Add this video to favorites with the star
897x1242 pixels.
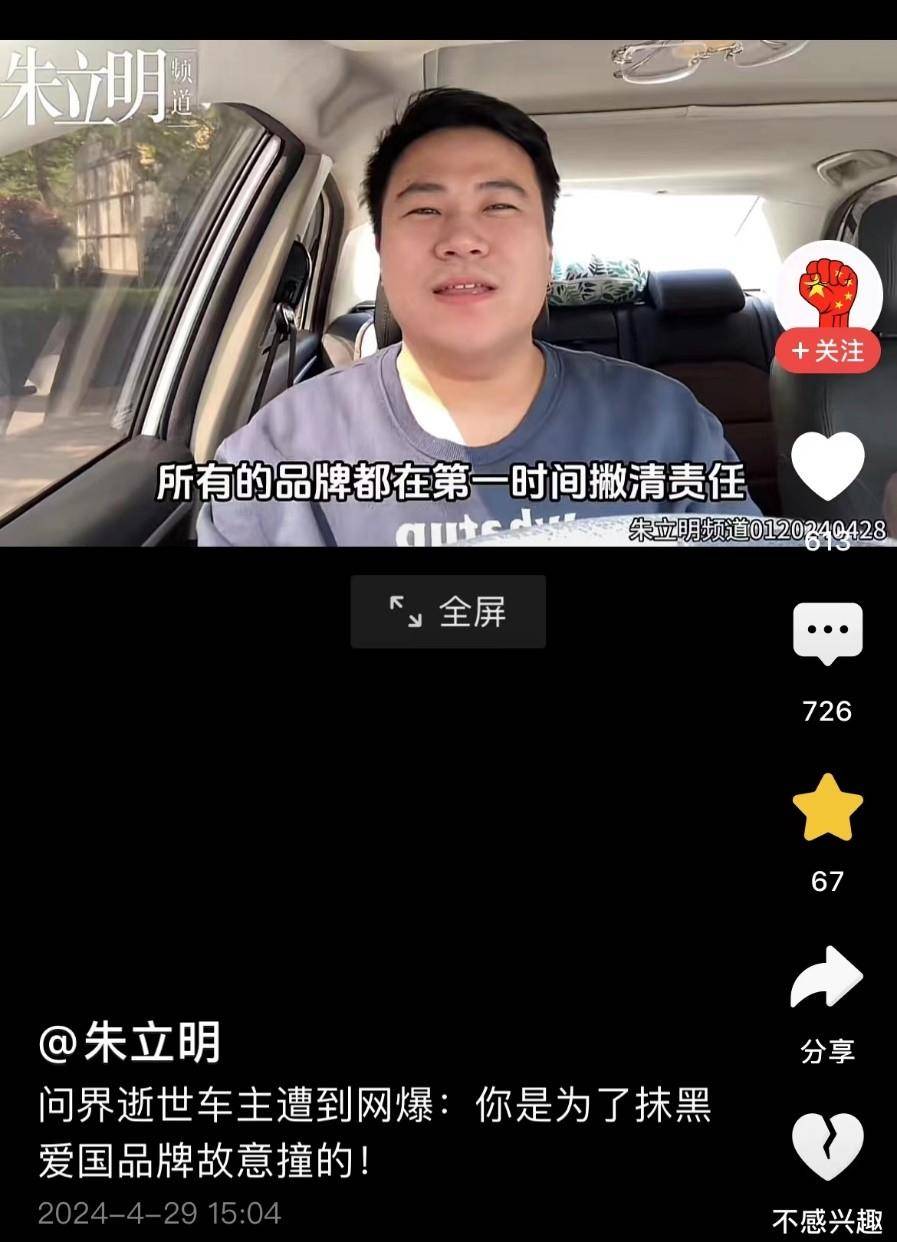[828, 808]
